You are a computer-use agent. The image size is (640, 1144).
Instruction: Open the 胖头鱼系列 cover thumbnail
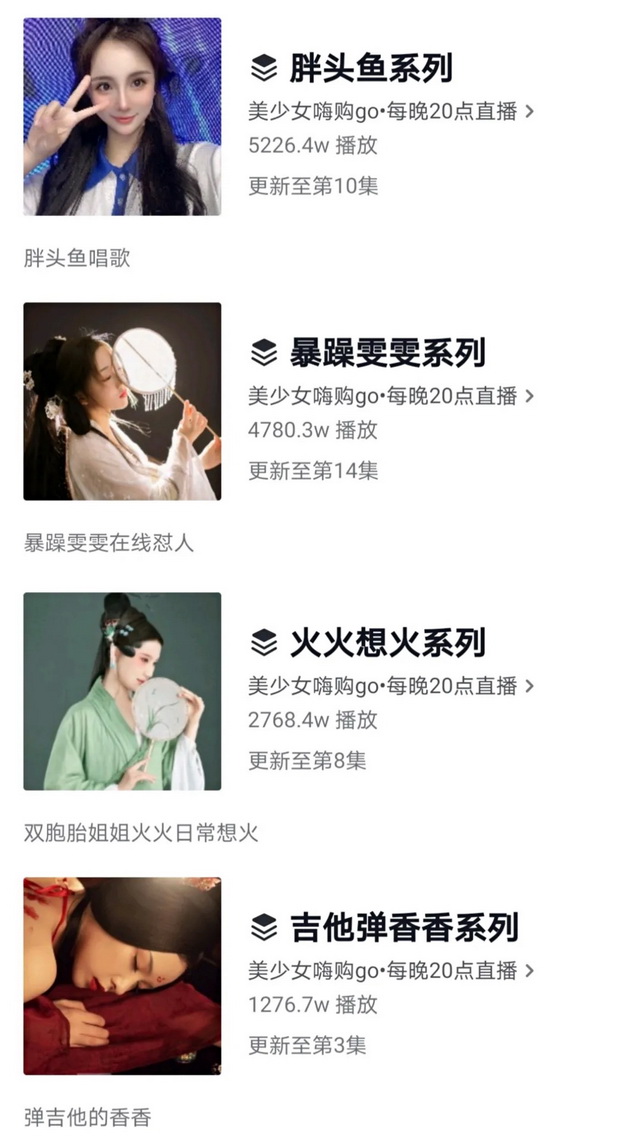pos(122,116)
